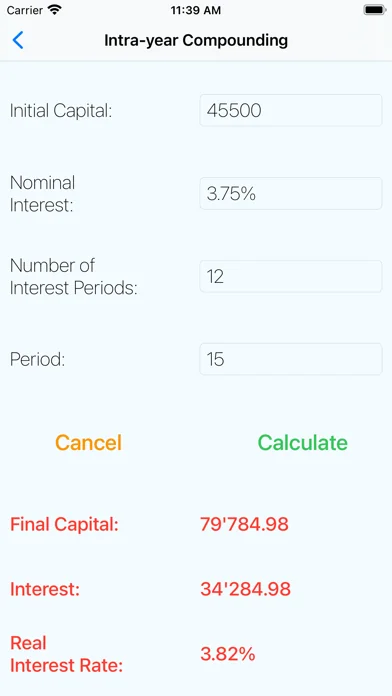Edit the Initial Capital field
The width and height of the screenshot is (392, 696).
(x=291, y=110)
